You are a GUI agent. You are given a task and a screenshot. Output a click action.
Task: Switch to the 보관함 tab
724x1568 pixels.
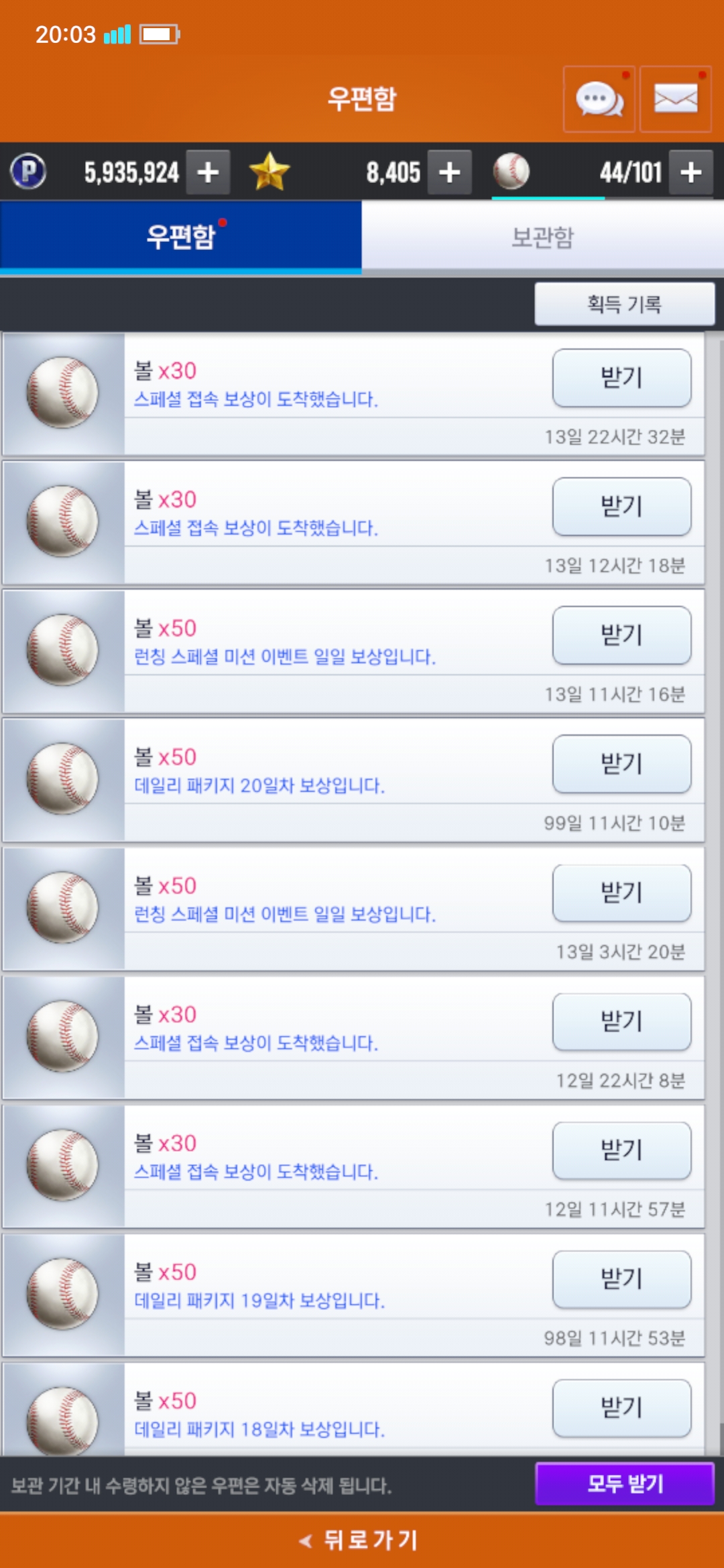[x=542, y=237]
